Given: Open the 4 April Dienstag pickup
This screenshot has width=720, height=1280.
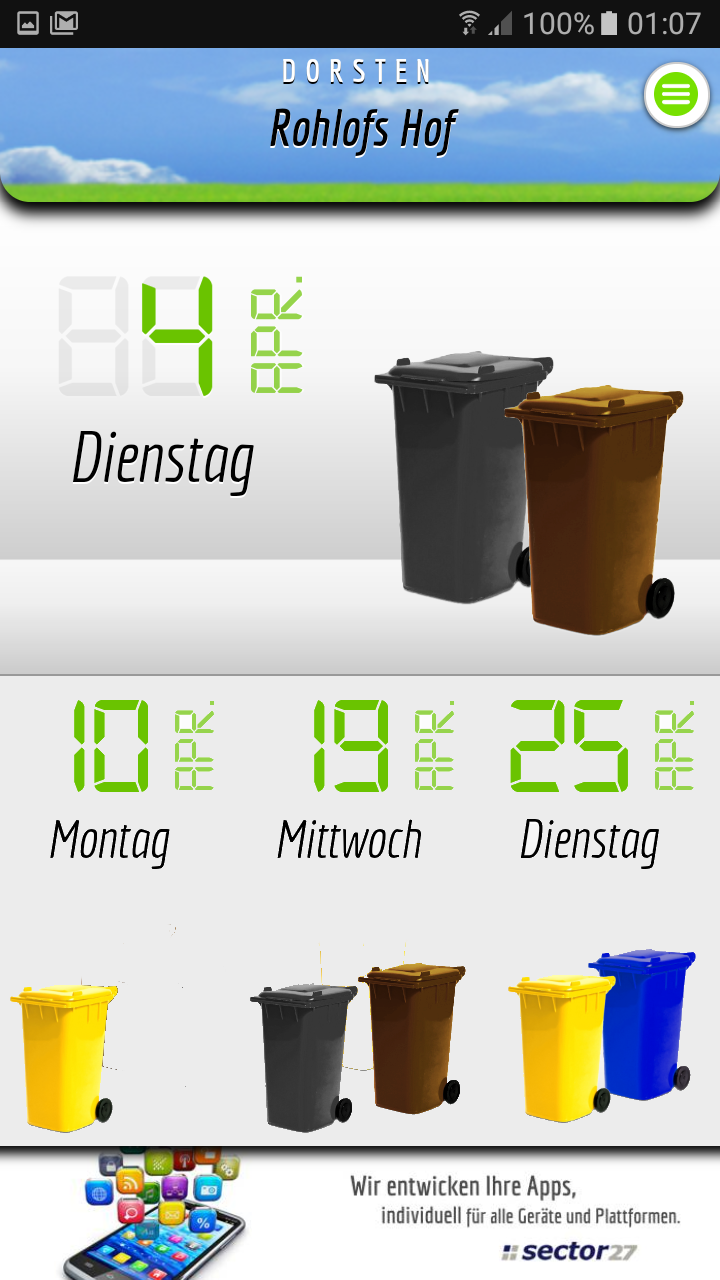Looking at the screenshot, I should point(360,440).
